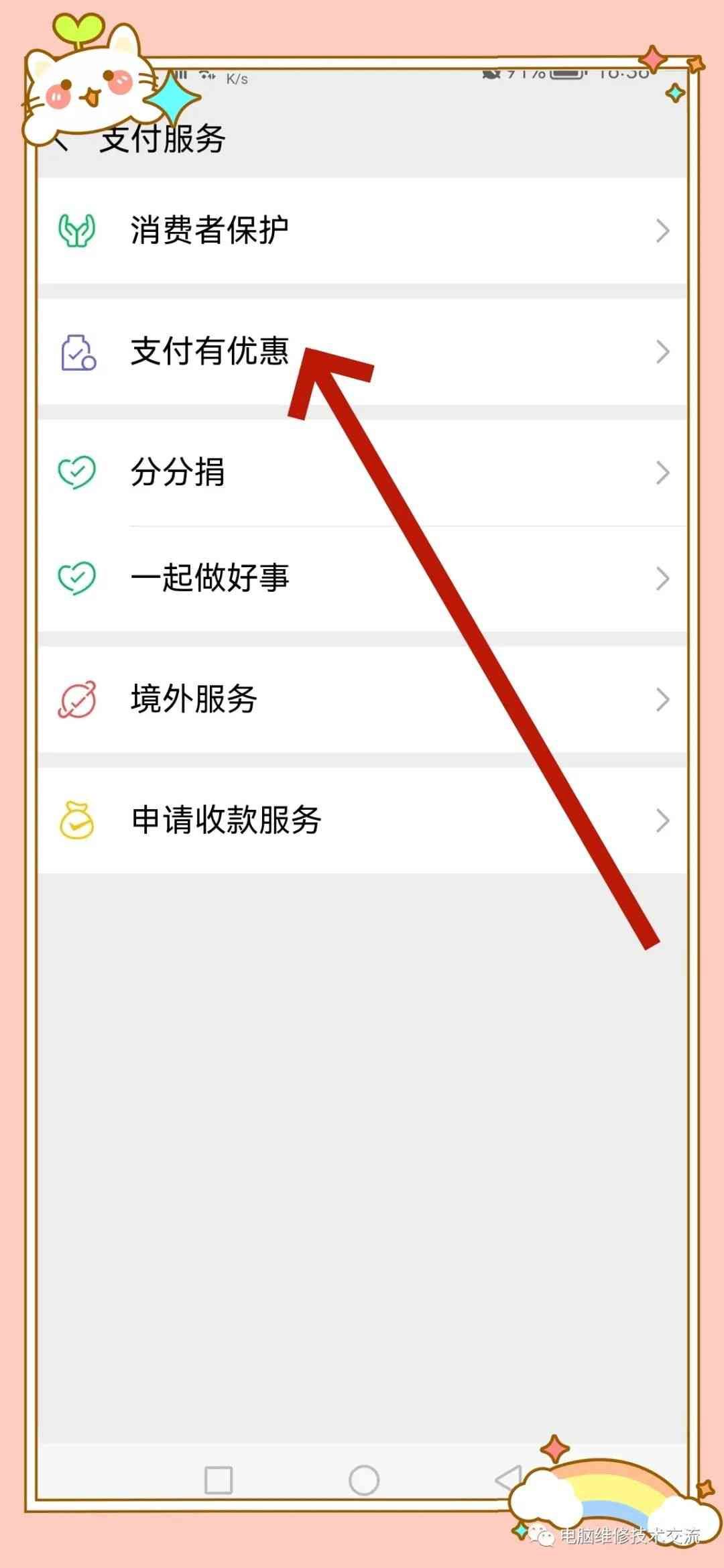Image resolution: width=724 pixels, height=1568 pixels.
Task: Tap the system home button
Action: coord(363,1480)
